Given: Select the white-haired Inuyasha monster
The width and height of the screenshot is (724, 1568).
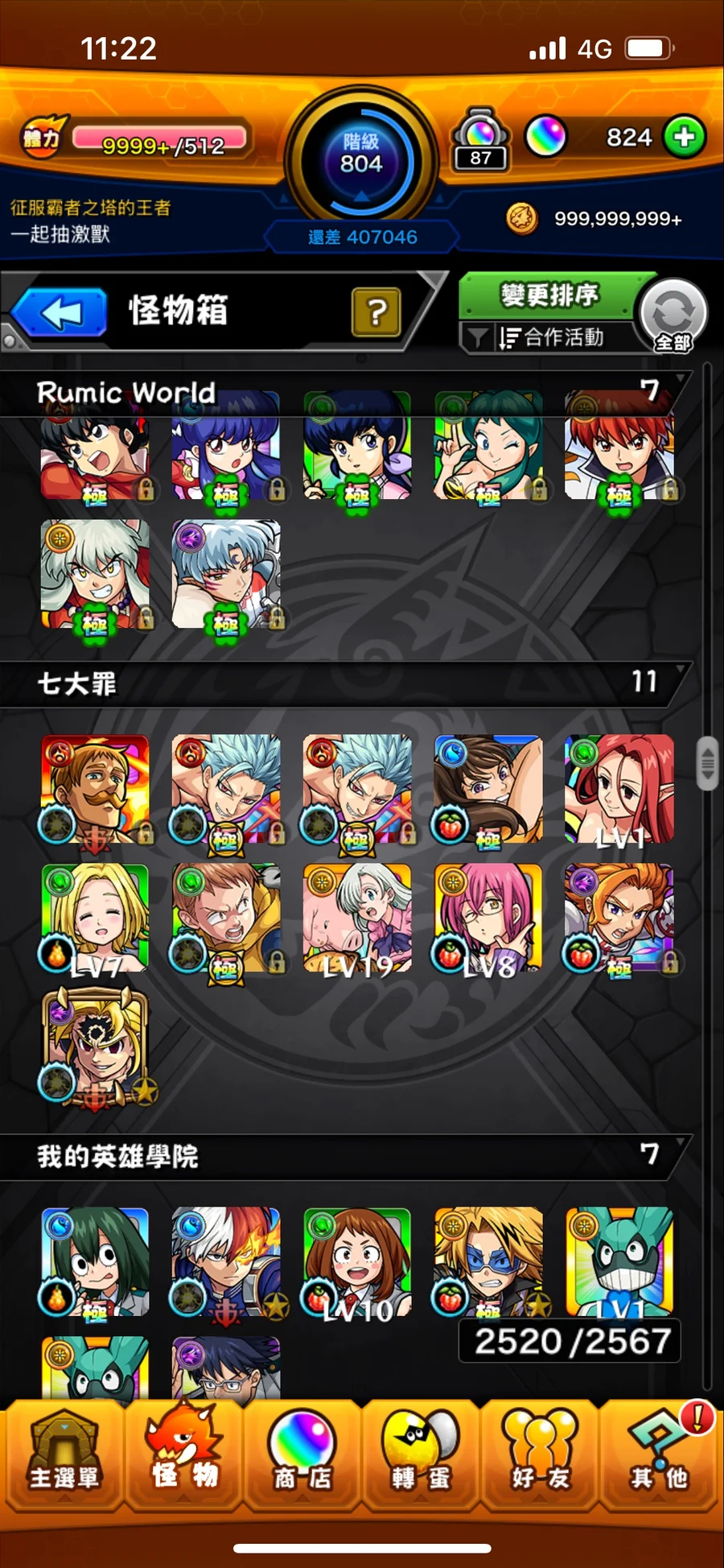Looking at the screenshot, I should point(95,573).
